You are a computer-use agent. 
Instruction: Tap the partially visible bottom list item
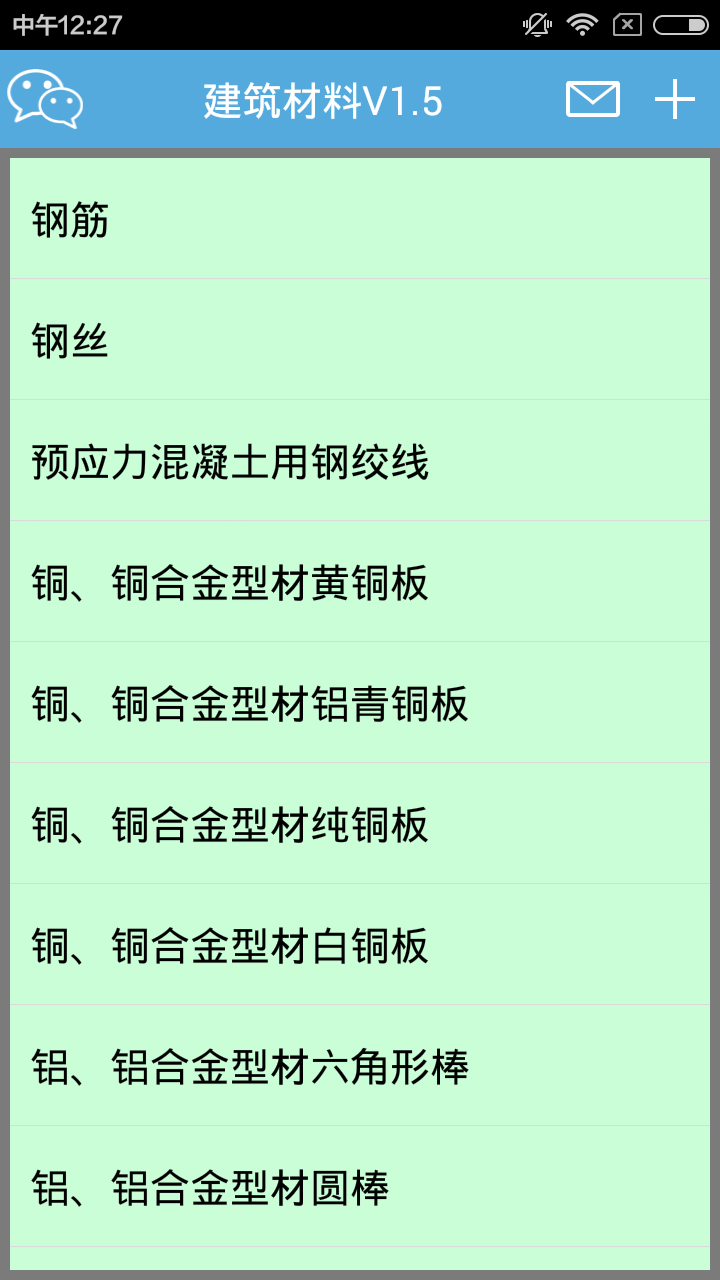pyautogui.click(x=360, y=1262)
